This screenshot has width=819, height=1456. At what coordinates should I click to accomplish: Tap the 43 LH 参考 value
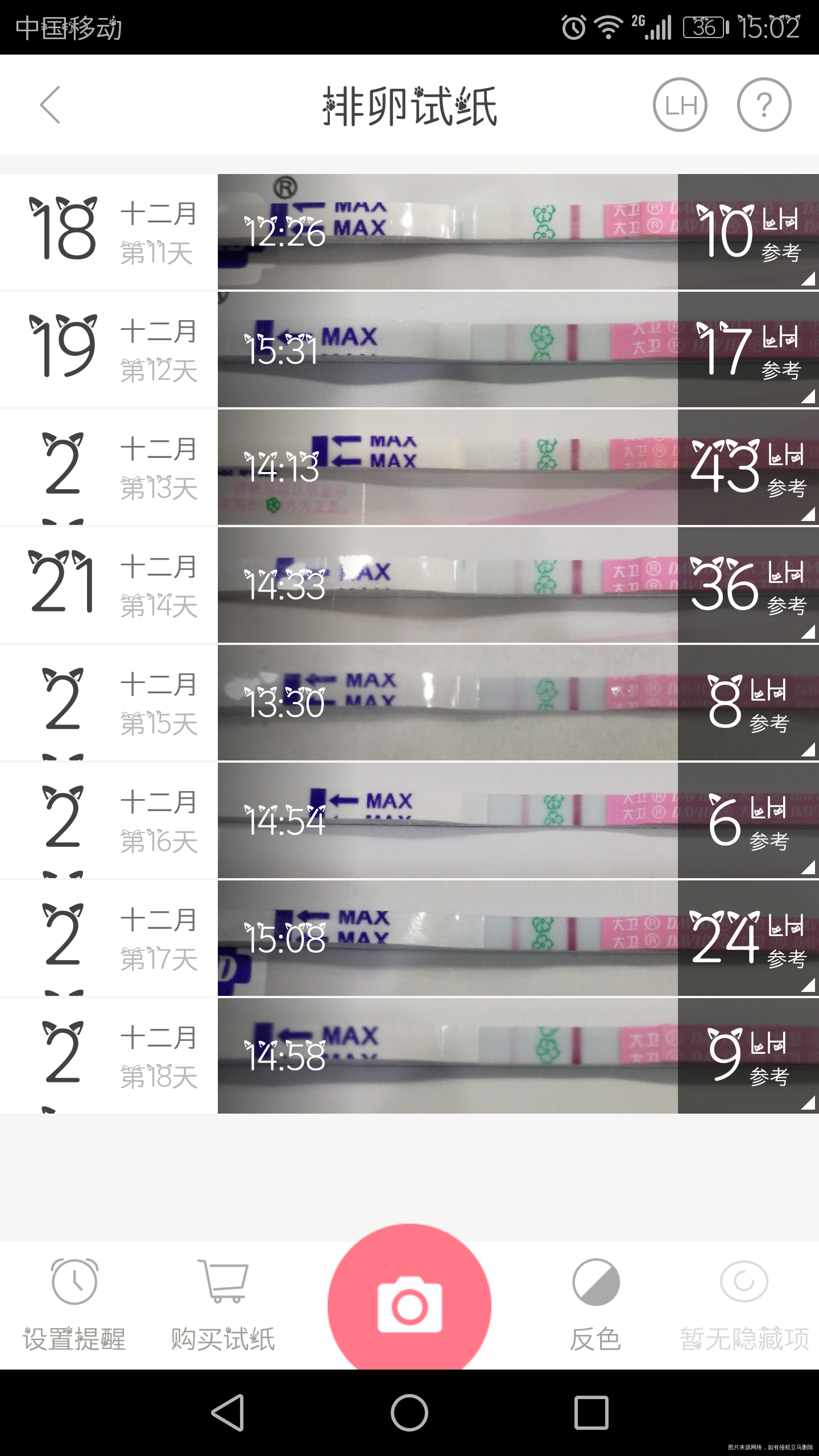coord(748,468)
